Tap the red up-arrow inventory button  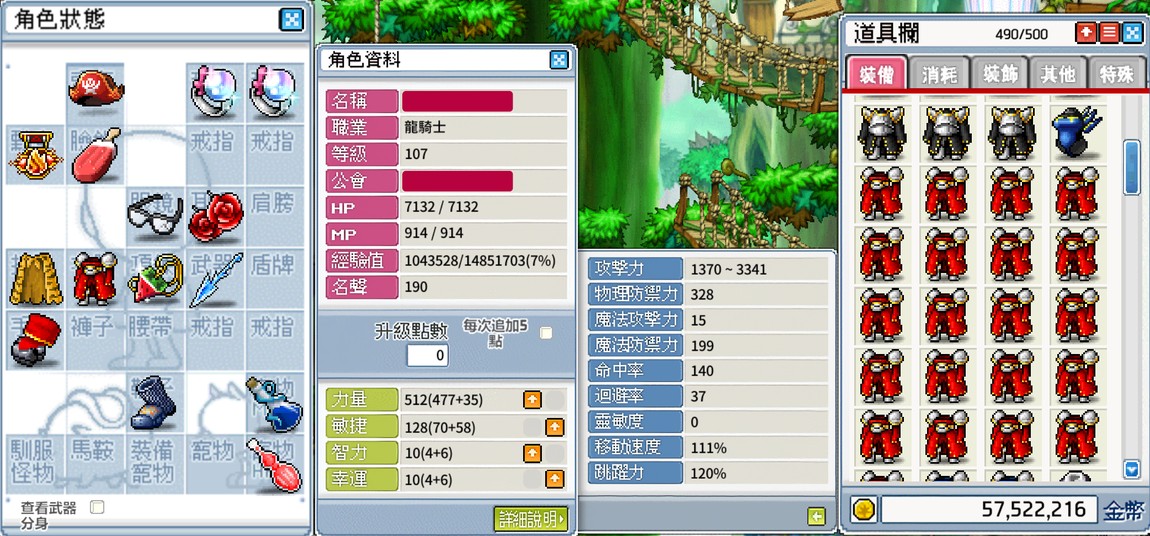click(x=1086, y=33)
